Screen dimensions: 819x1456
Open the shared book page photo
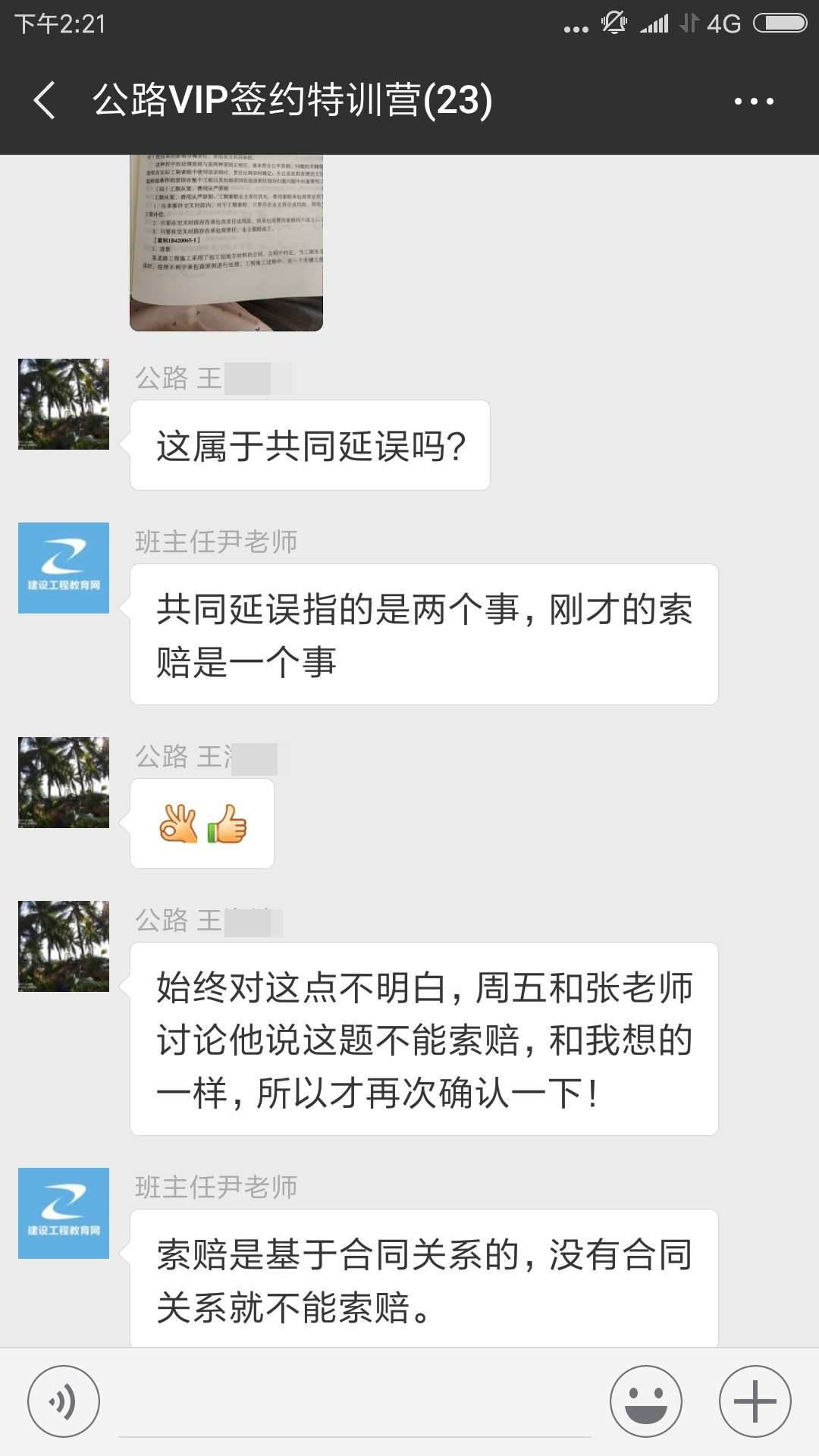(226, 243)
